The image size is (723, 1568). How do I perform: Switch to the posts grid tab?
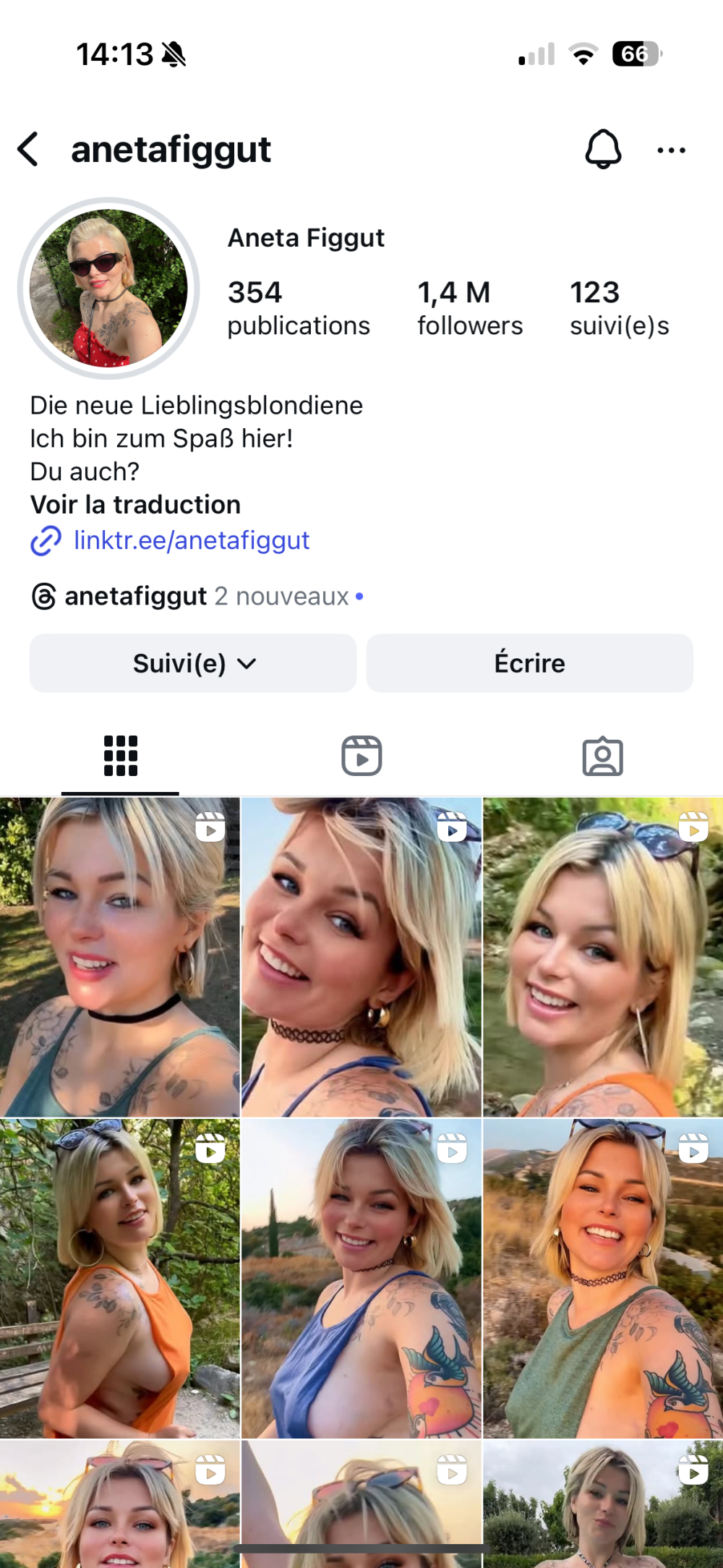pyautogui.click(x=120, y=757)
